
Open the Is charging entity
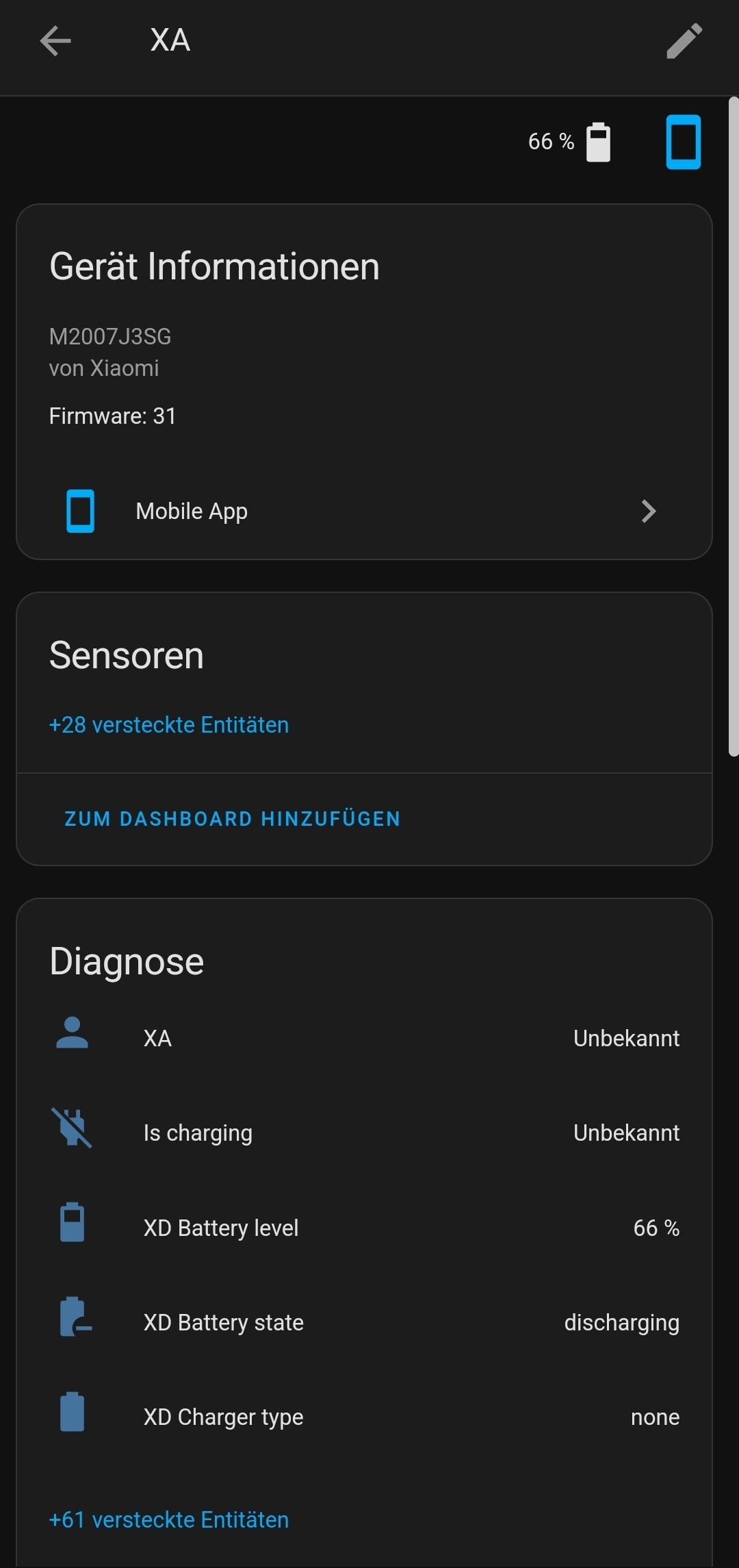(364, 1133)
